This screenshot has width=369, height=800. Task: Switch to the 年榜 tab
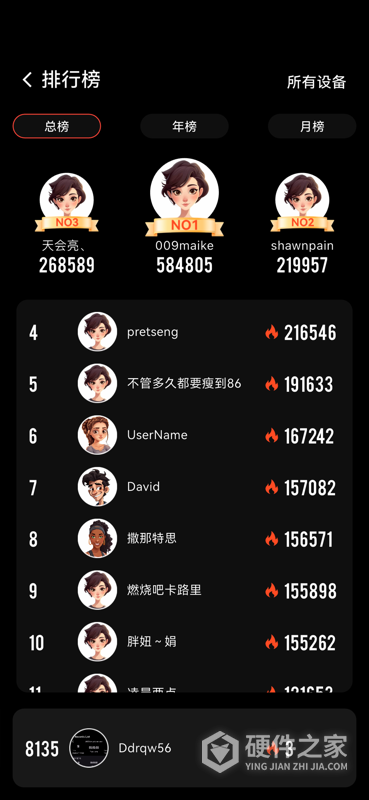click(x=184, y=126)
